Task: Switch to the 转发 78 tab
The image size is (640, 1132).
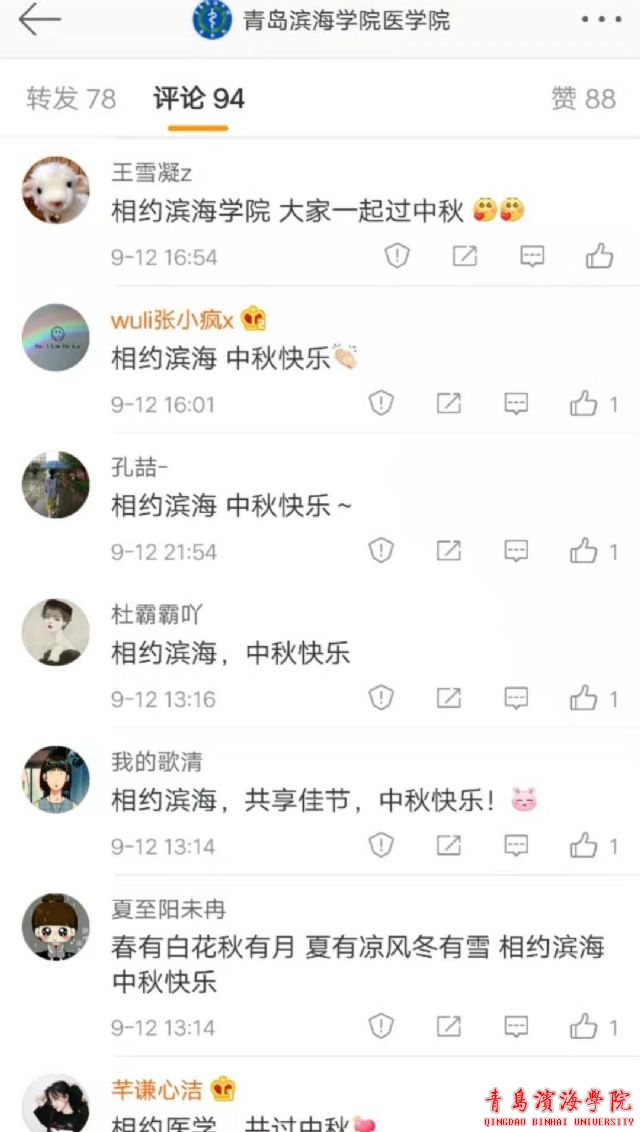Action: [71, 98]
